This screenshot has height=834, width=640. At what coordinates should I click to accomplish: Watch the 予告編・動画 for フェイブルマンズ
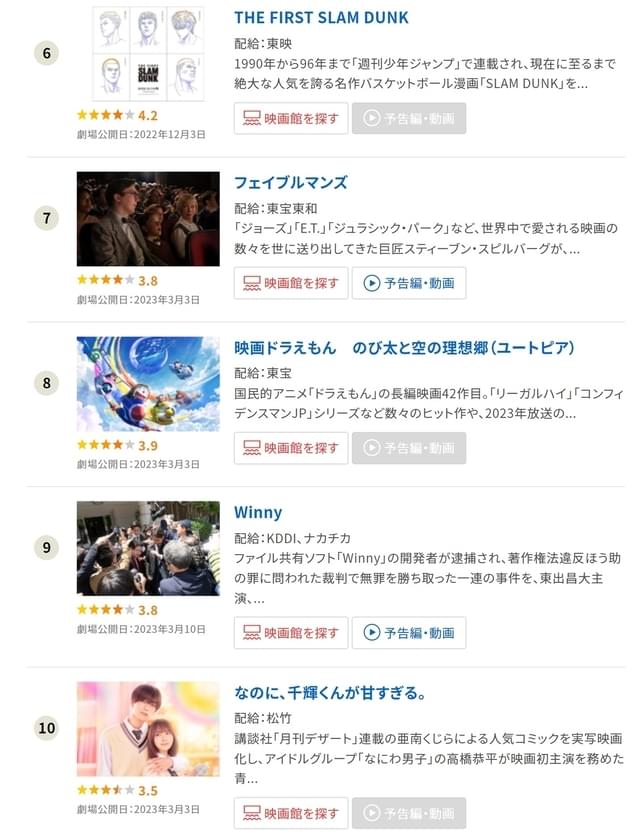409,283
